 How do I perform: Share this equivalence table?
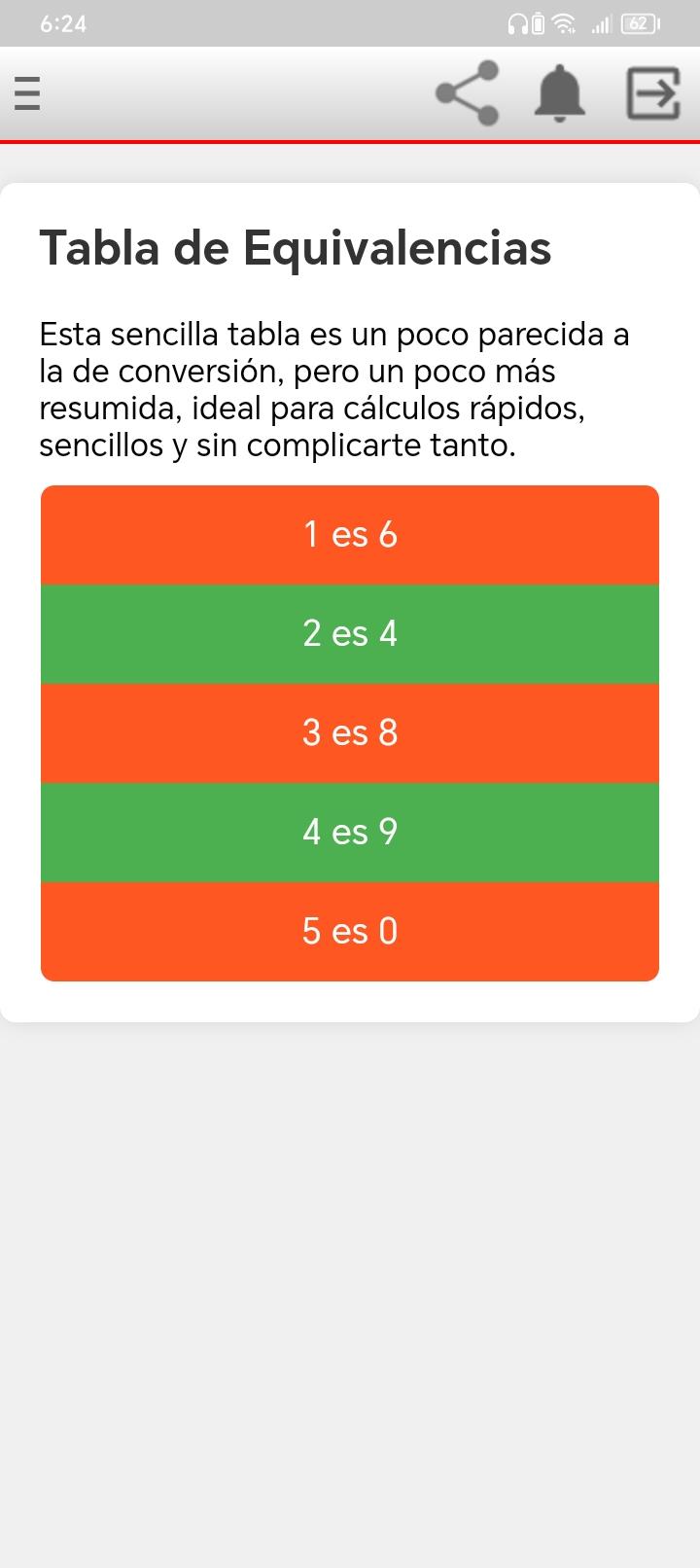468,93
